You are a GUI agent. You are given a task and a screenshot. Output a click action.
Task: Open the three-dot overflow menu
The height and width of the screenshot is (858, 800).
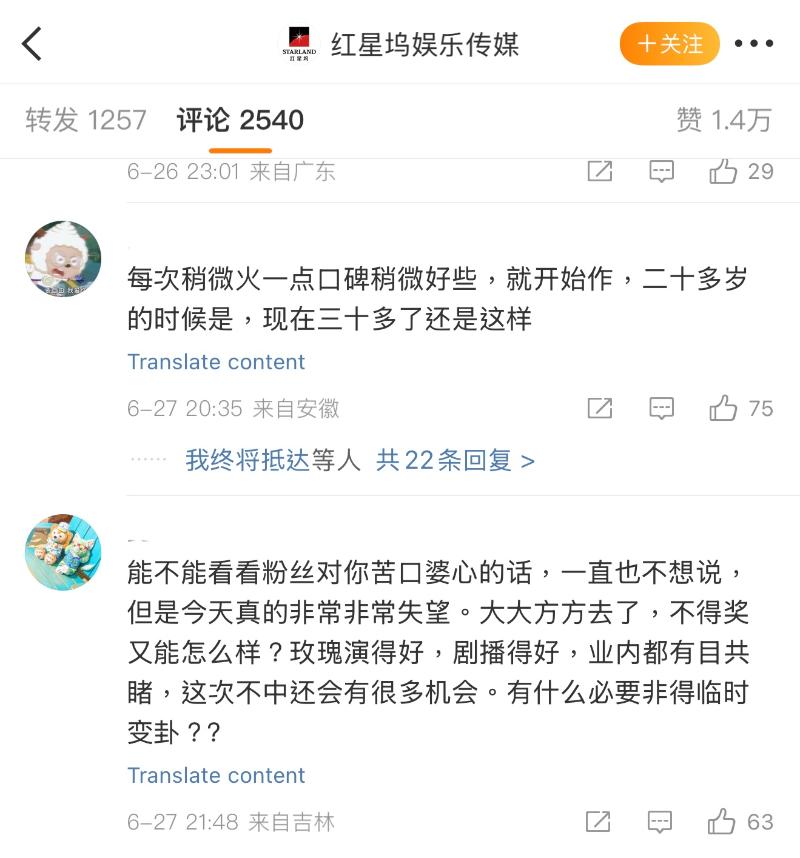tap(754, 44)
